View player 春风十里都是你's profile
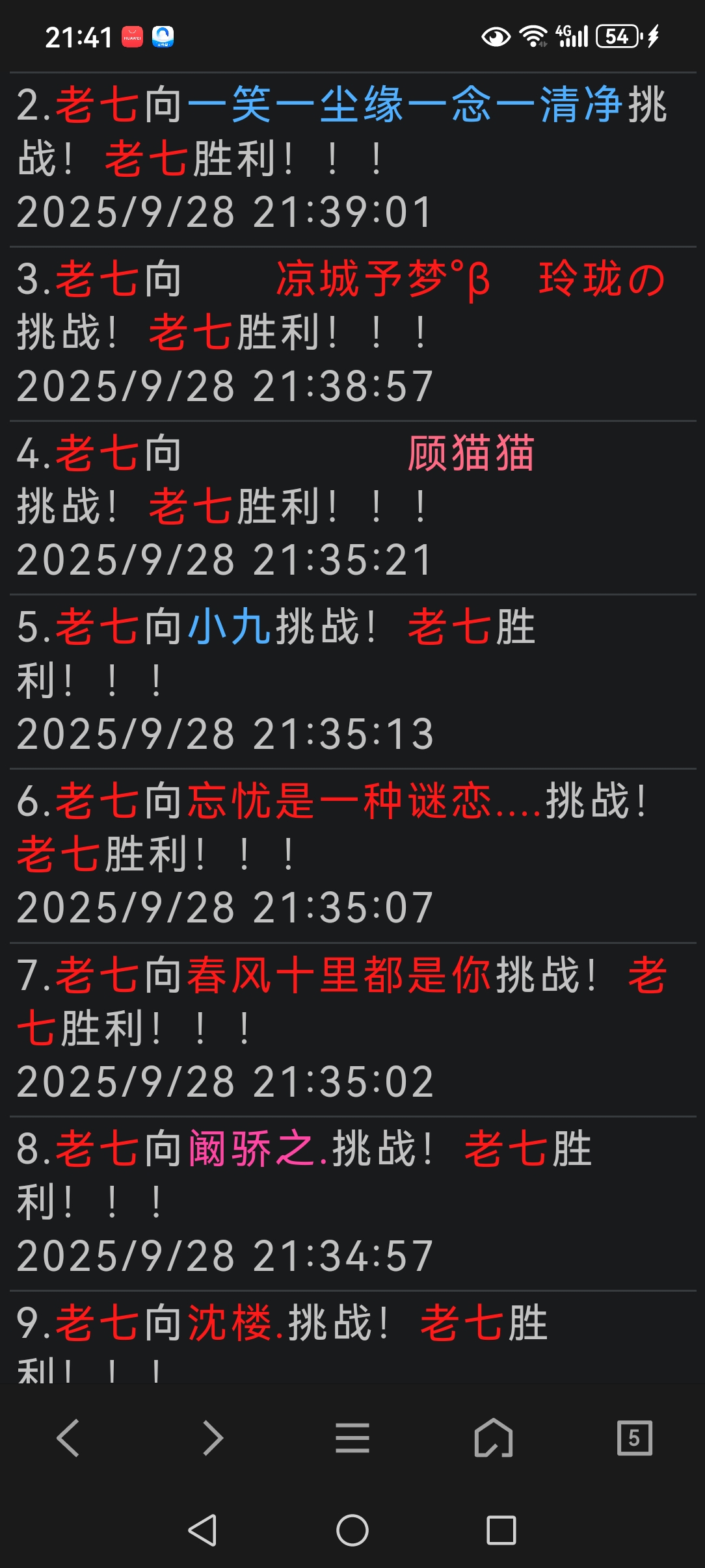Image resolution: width=705 pixels, height=1568 pixels. coord(339,975)
